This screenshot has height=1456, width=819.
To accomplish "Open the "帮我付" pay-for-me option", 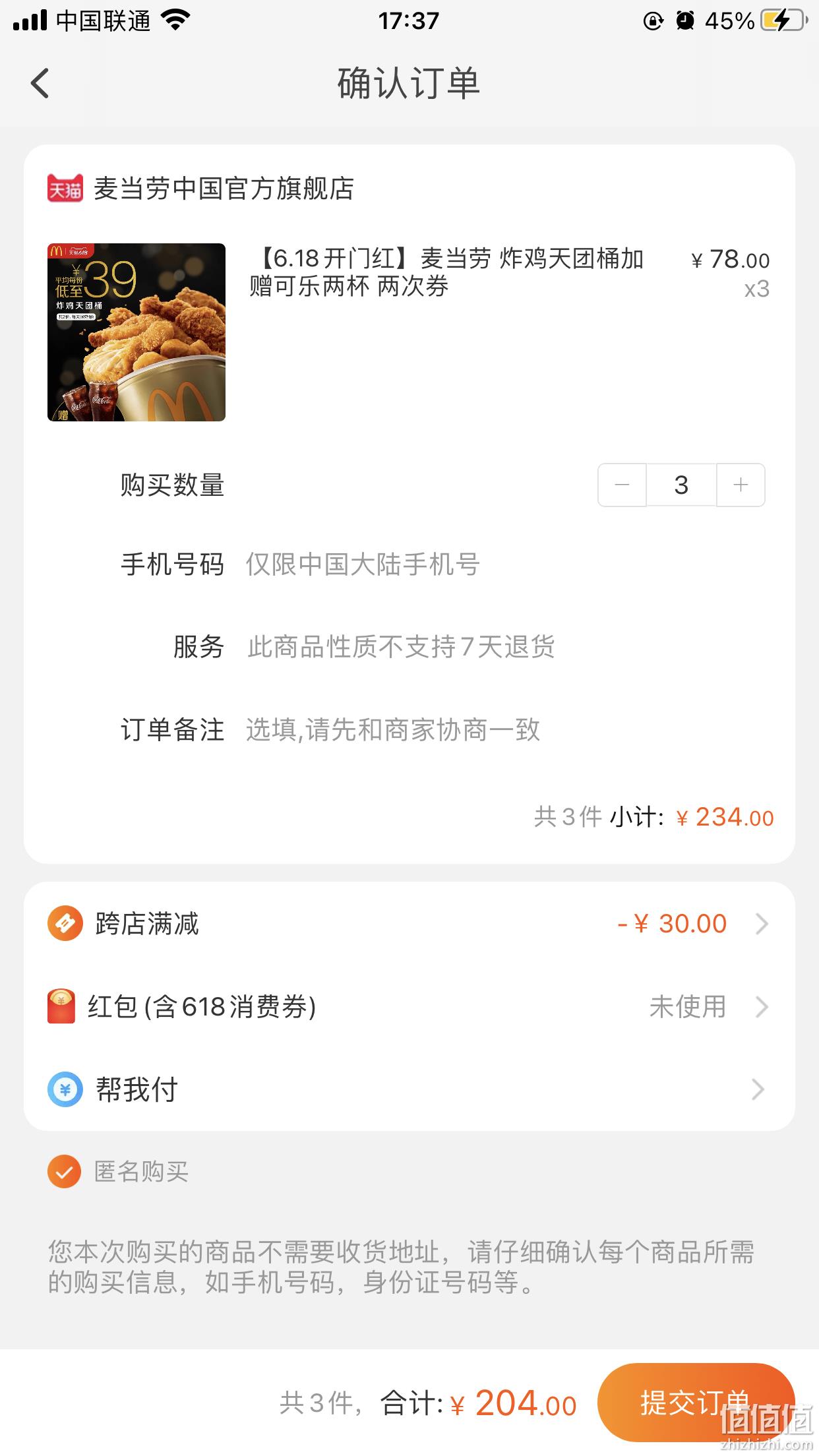I will (x=409, y=1090).
